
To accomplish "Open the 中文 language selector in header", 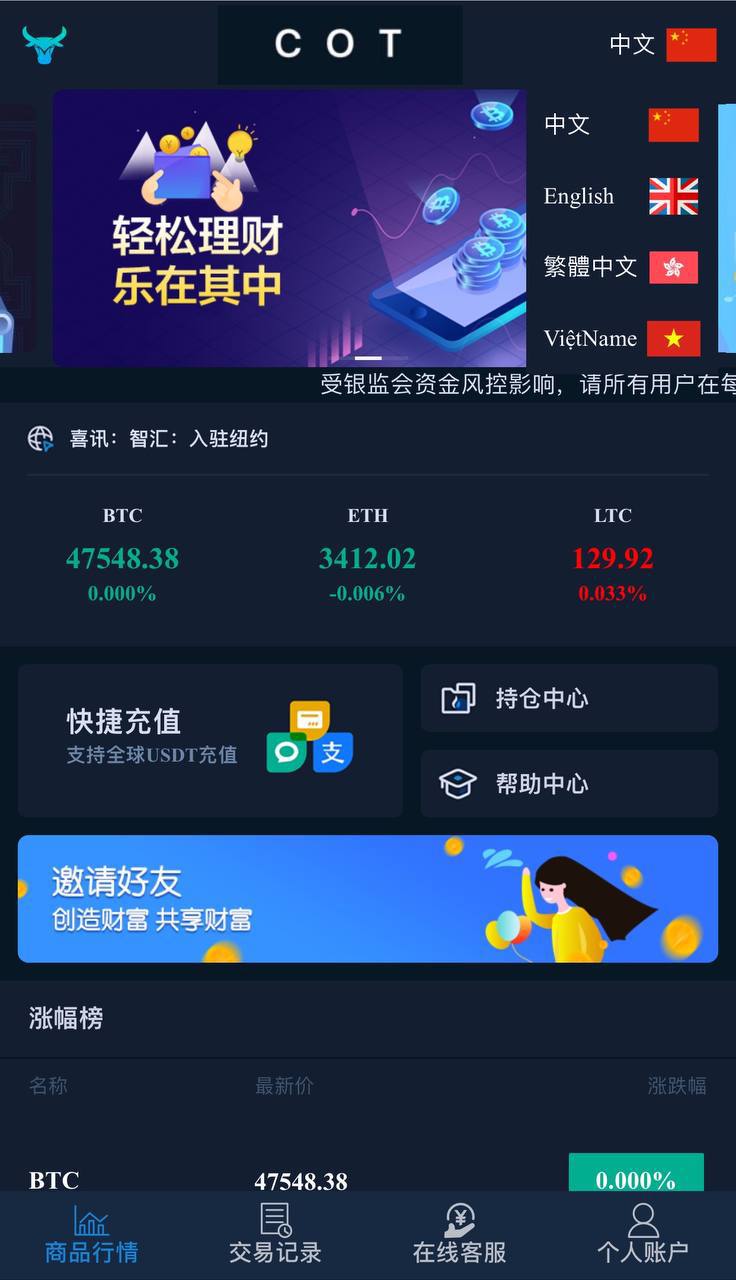I will (x=663, y=45).
